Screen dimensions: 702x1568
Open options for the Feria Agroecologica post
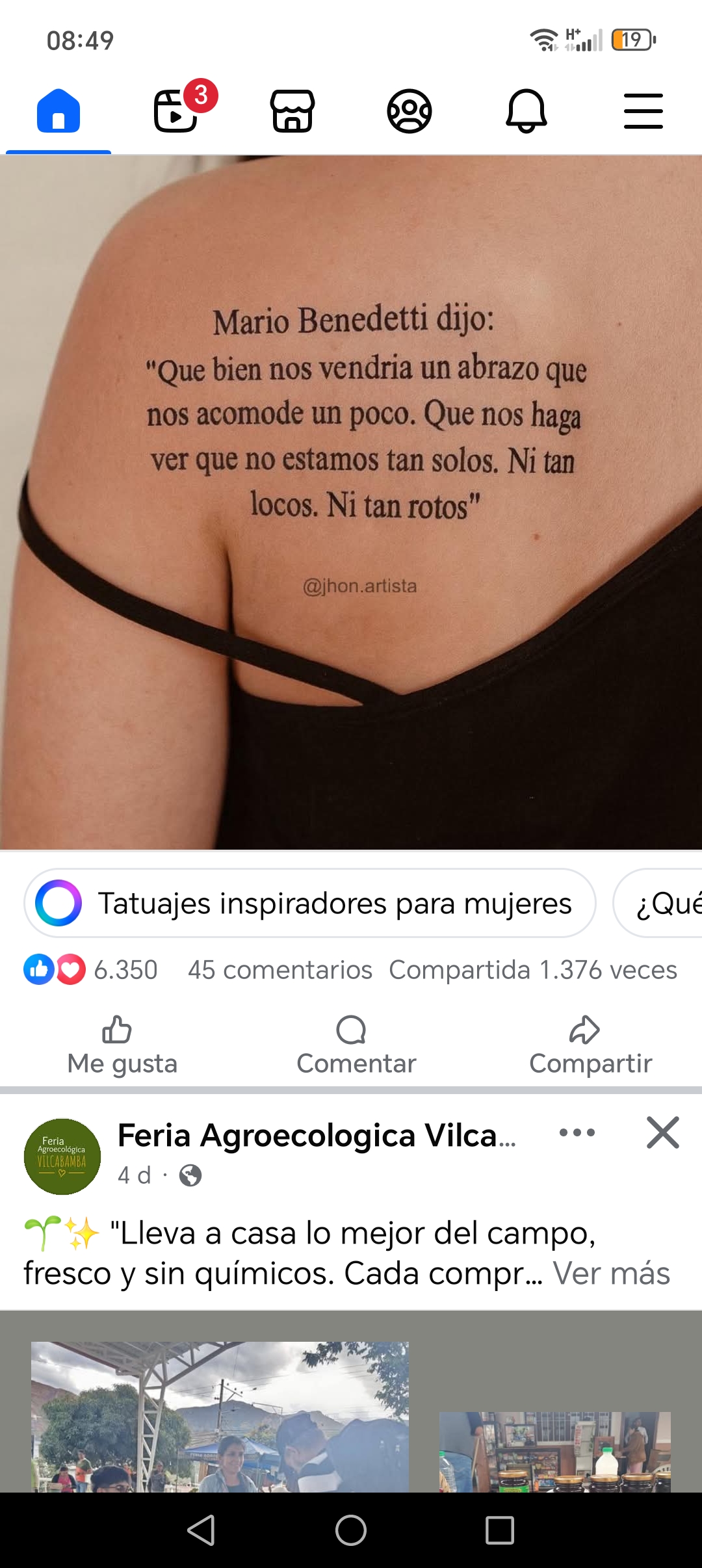[577, 1133]
